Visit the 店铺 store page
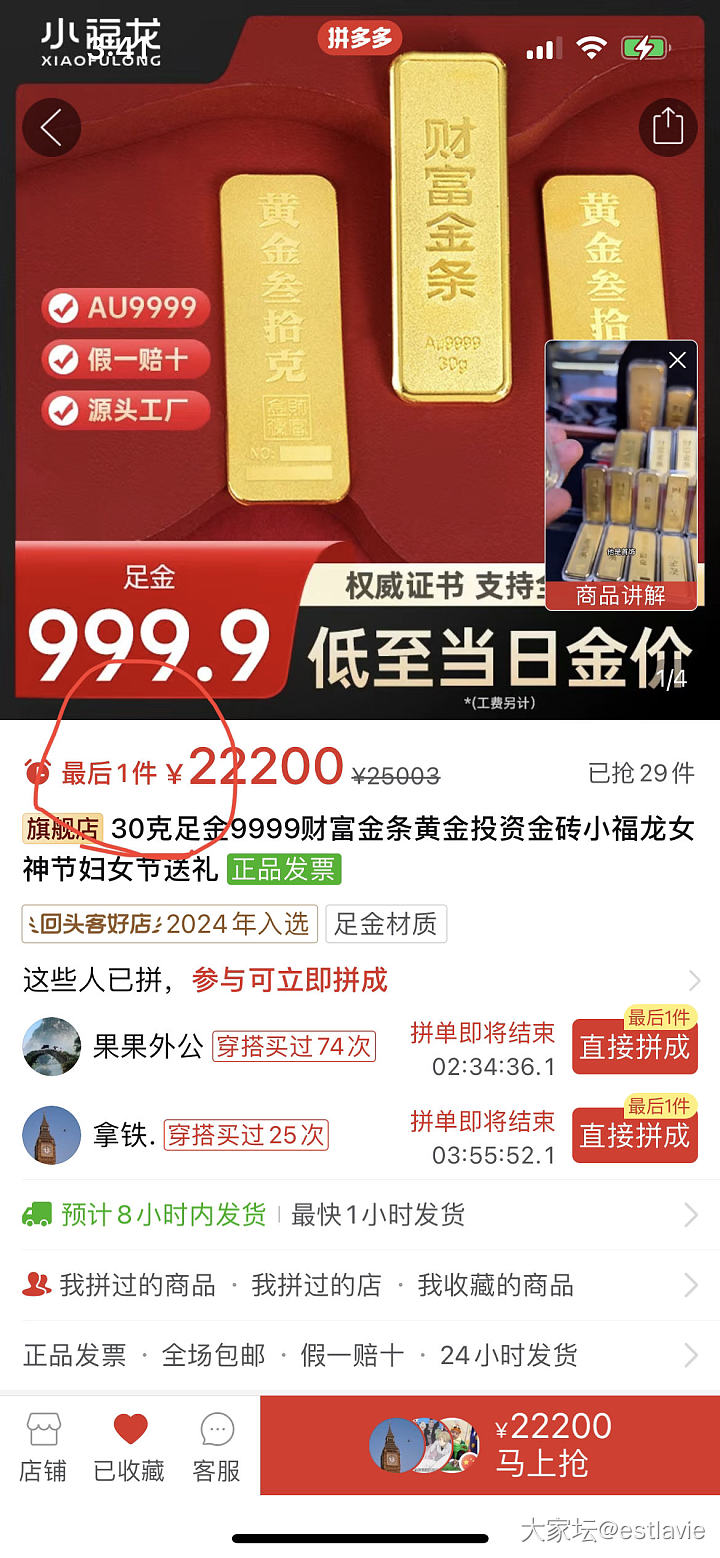The height and width of the screenshot is (1558, 720). tap(43, 1446)
